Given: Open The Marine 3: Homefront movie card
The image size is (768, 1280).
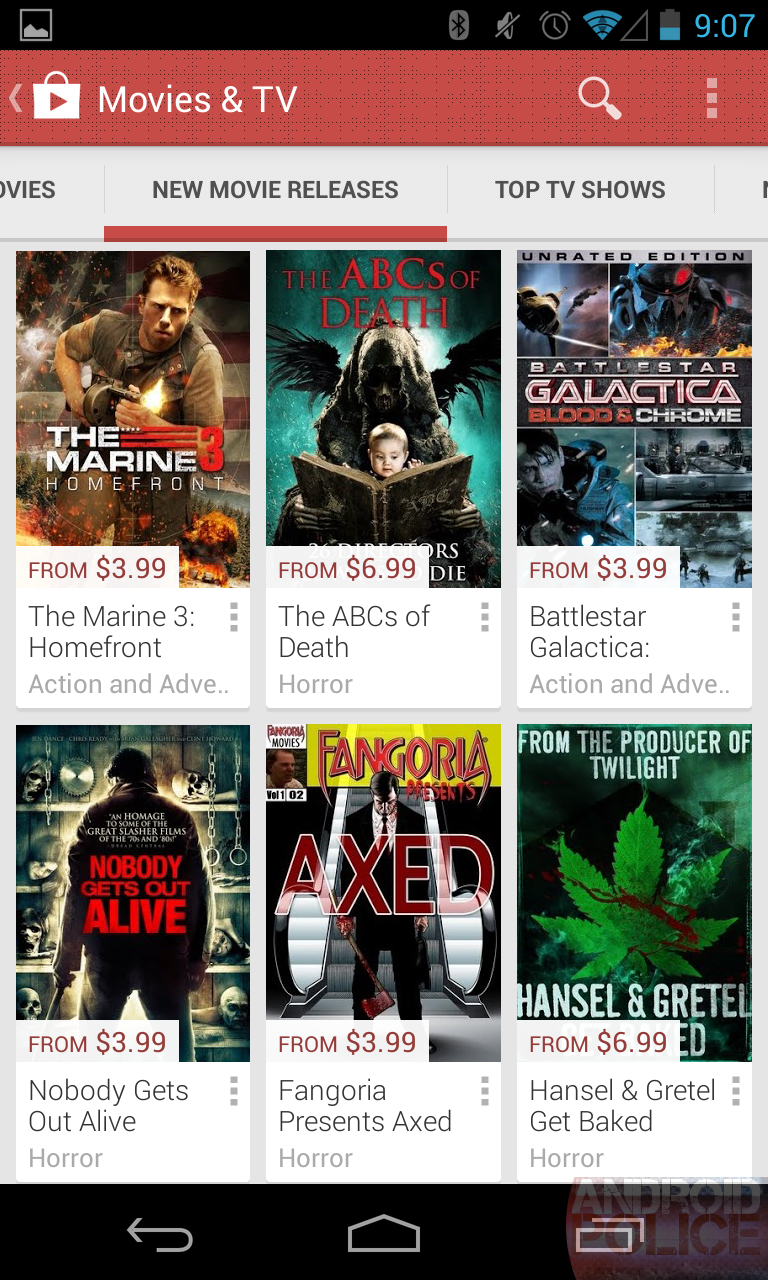Looking at the screenshot, I should coord(133,420).
